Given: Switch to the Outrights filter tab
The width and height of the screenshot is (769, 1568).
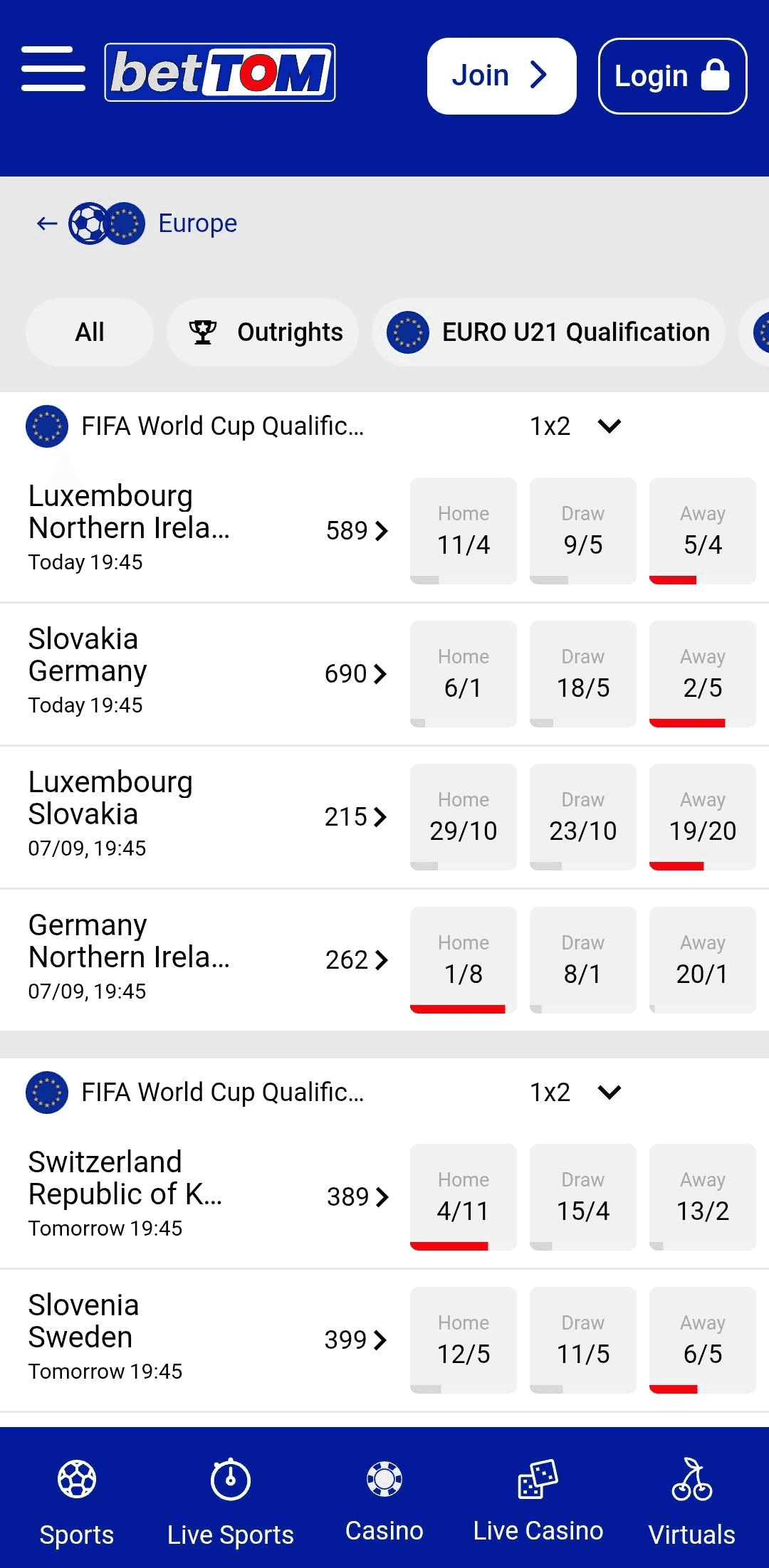Looking at the screenshot, I should click(263, 332).
